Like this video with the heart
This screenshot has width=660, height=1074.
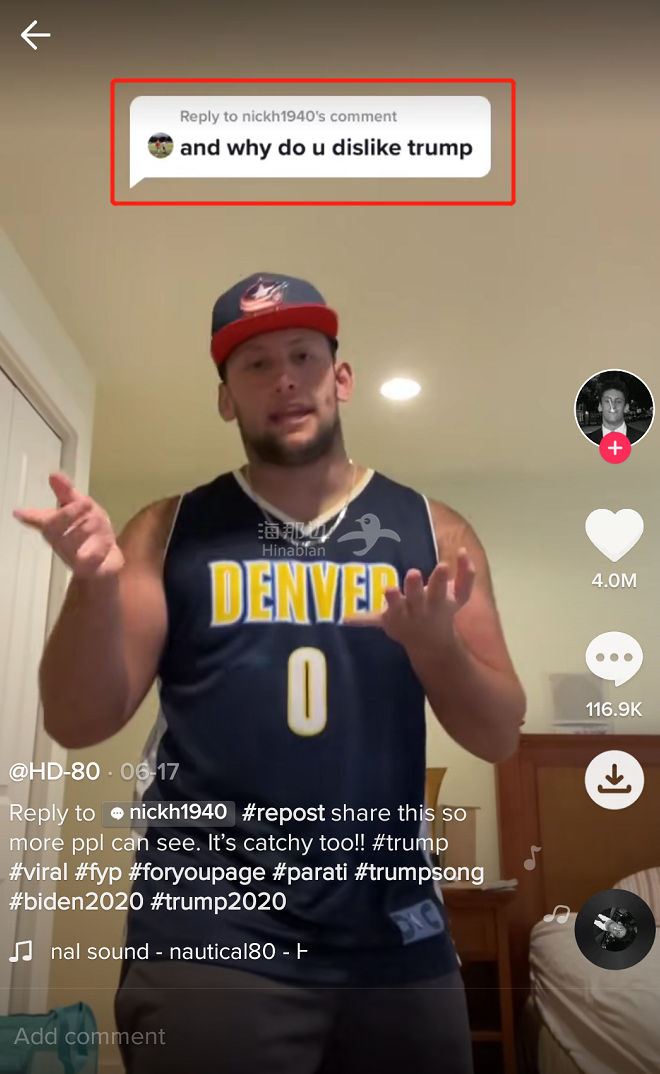(614, 534)
